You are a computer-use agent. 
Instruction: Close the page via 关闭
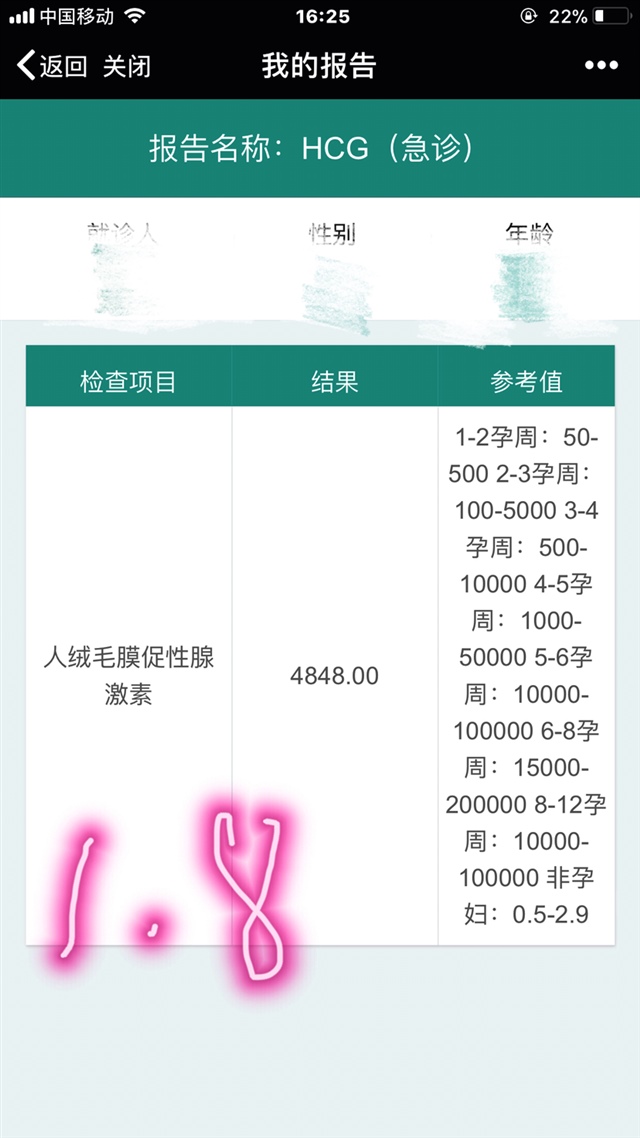(127, 67)
